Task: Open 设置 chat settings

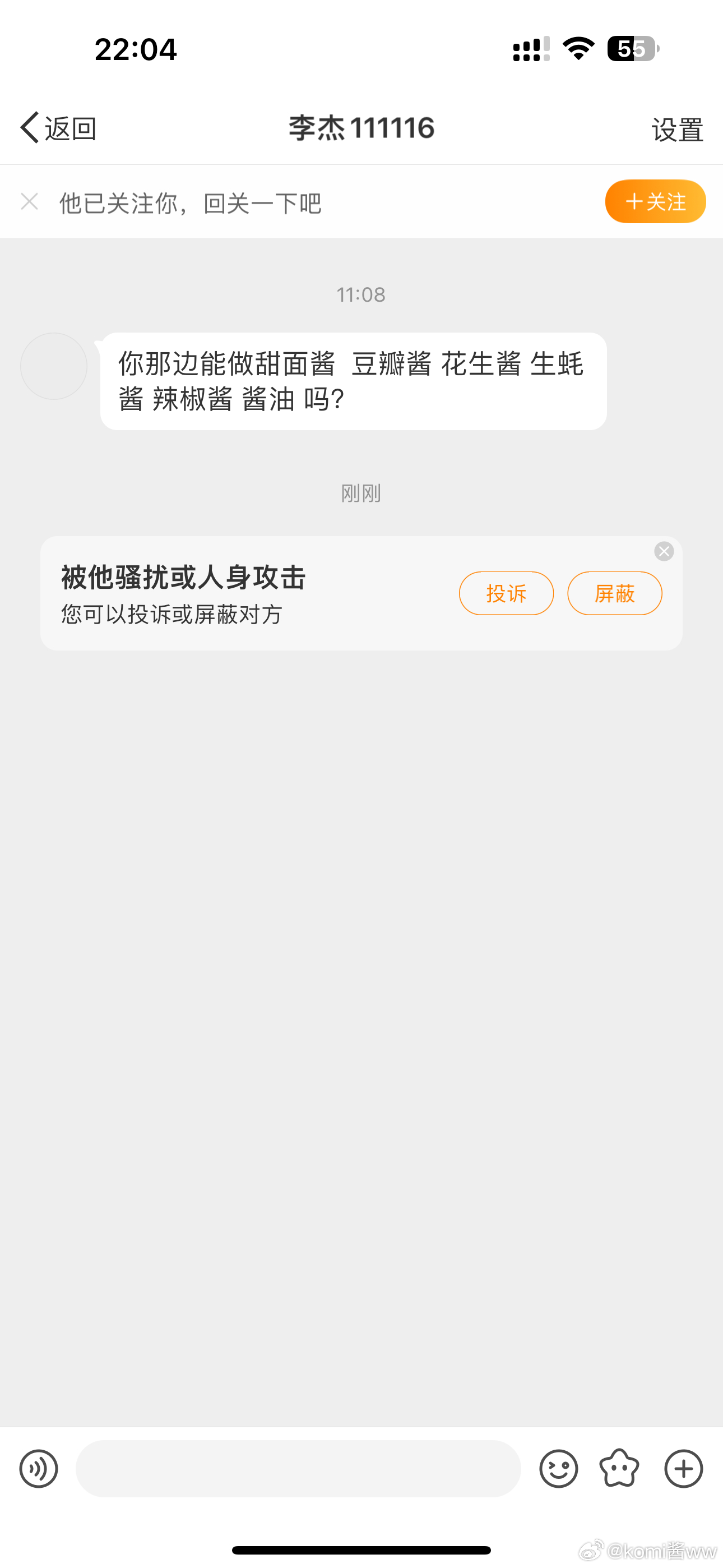Action: coord(678,130)
